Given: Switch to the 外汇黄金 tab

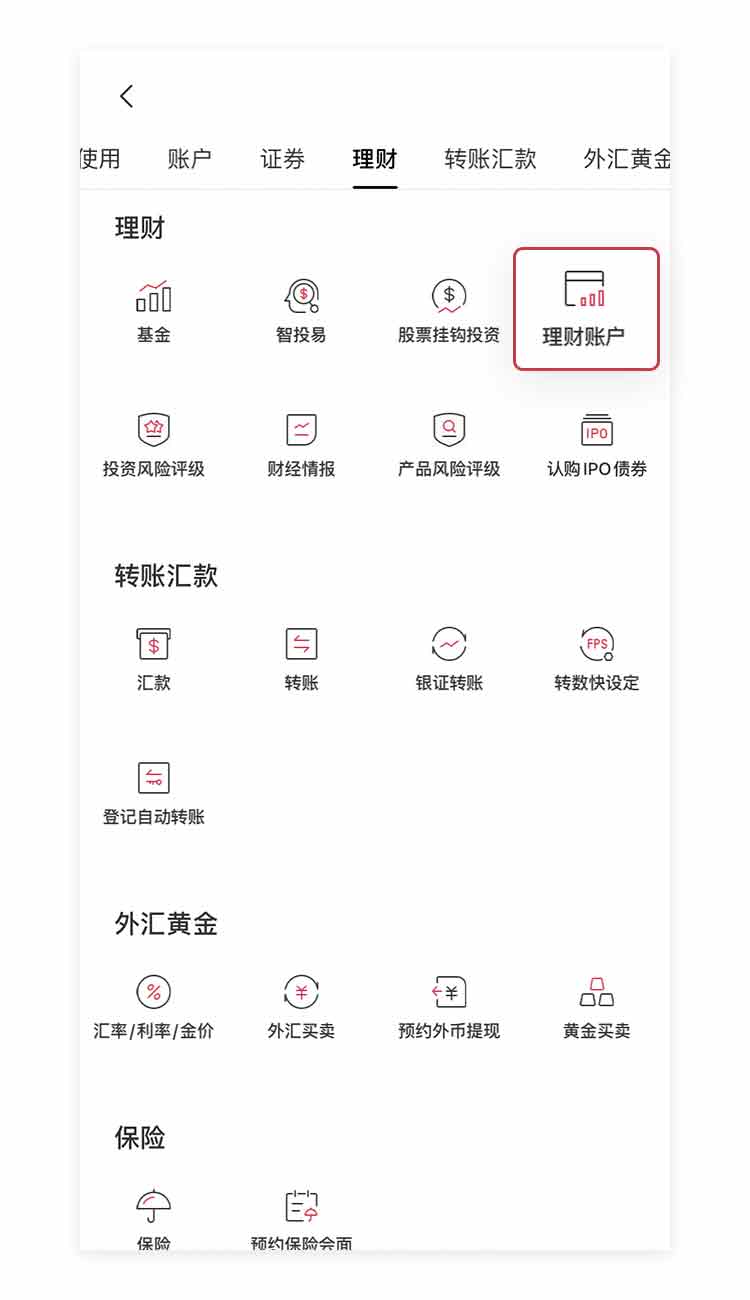Looking at the screenshot, I should click(627, 159).
